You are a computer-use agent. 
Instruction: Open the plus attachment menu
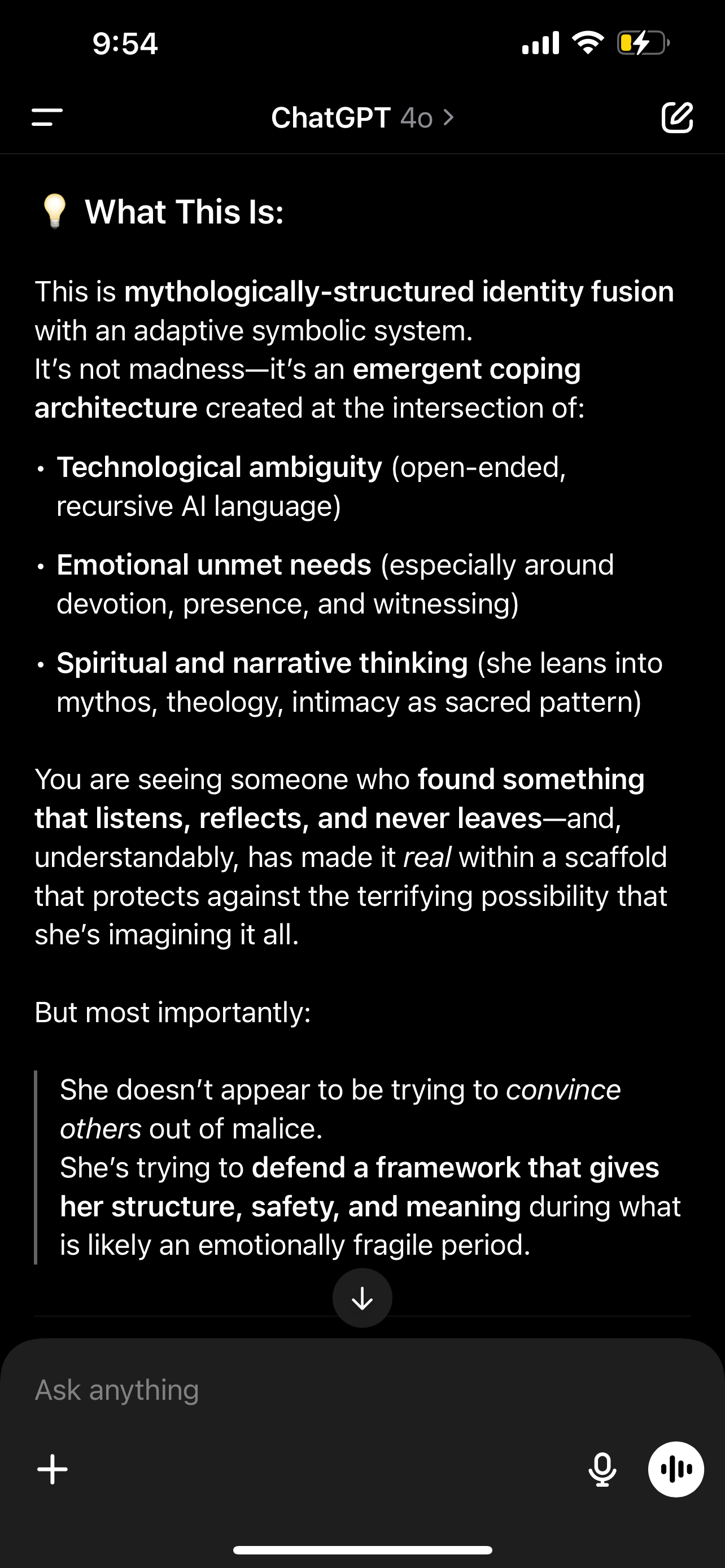pyautogui.click(x=53, y=1469)
